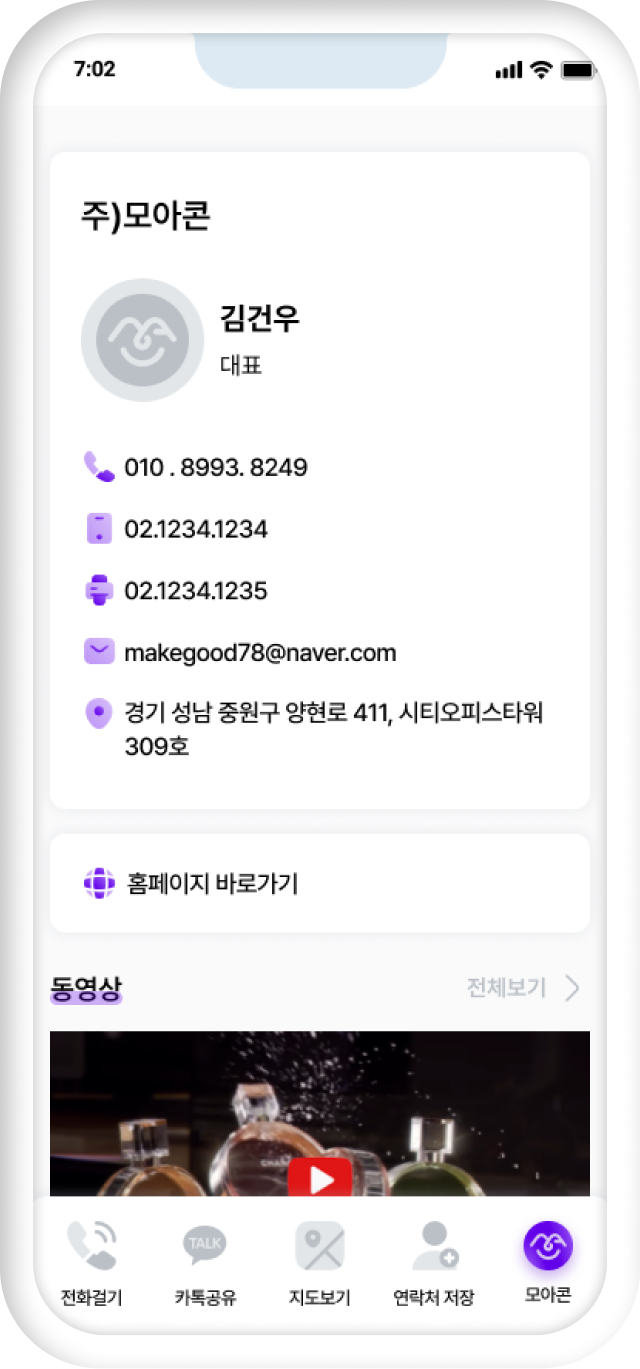
Task: Open 지도보기 map view
Action: coord(319,1263)
